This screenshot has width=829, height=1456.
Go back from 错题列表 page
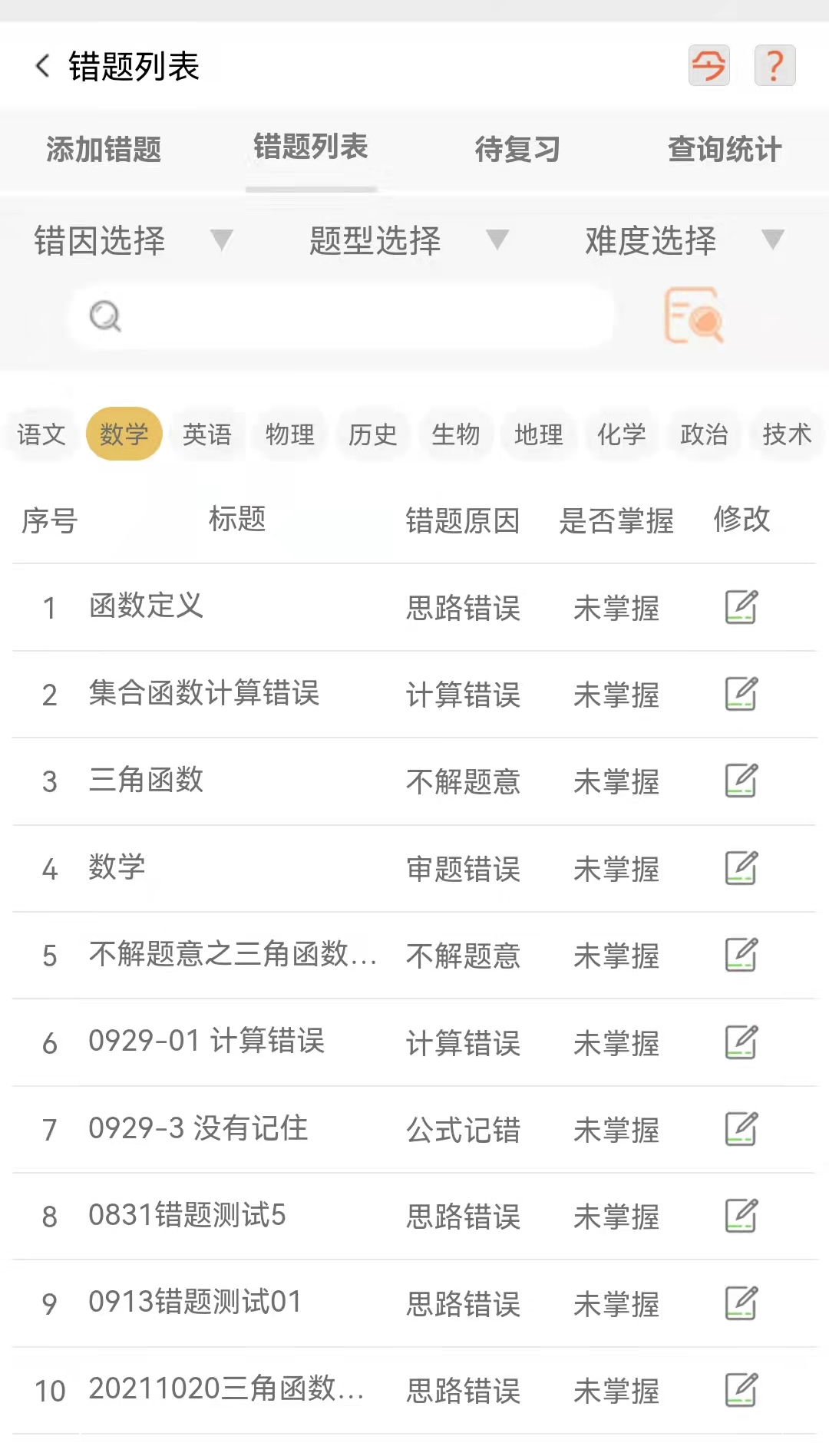click(43, 66)
